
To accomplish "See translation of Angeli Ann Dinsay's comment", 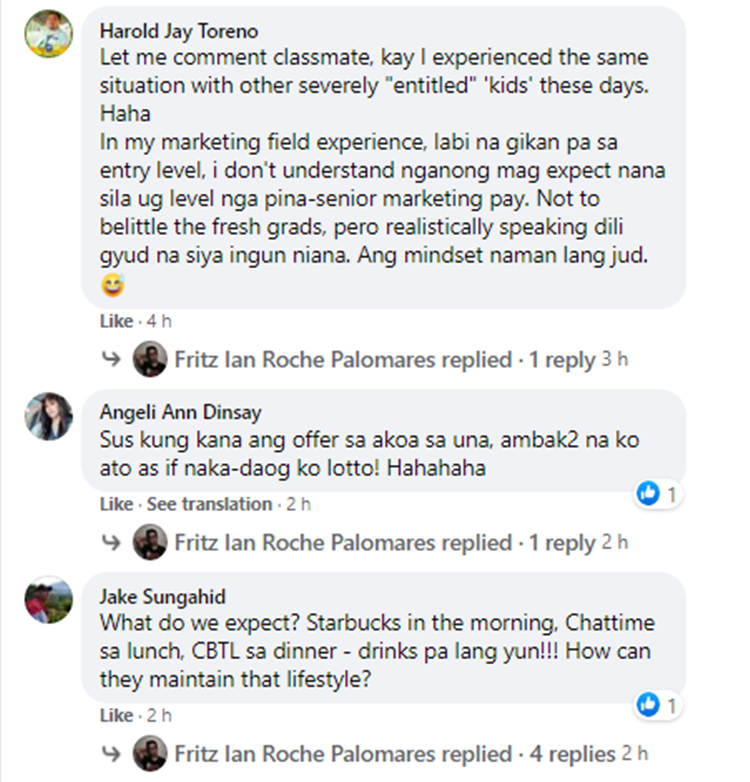I will (209, 504).
